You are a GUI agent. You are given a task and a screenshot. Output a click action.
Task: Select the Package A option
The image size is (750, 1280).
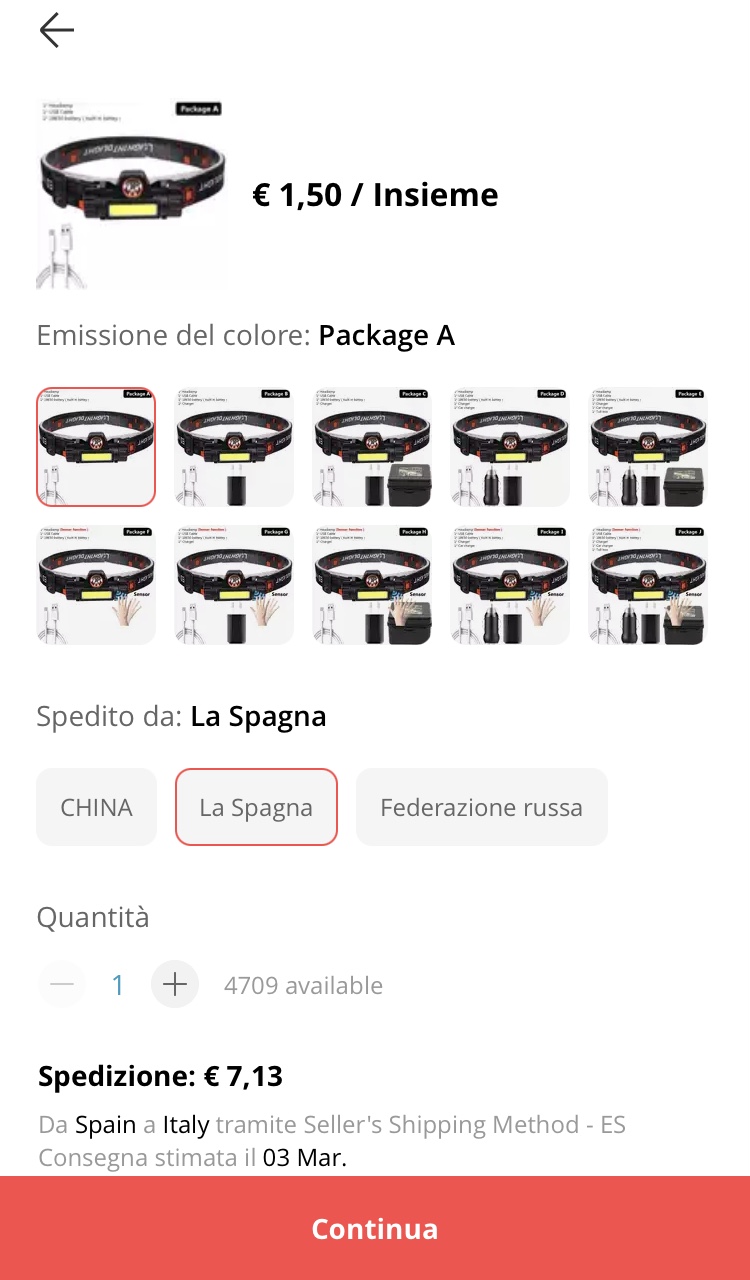(x=96, y=447)
